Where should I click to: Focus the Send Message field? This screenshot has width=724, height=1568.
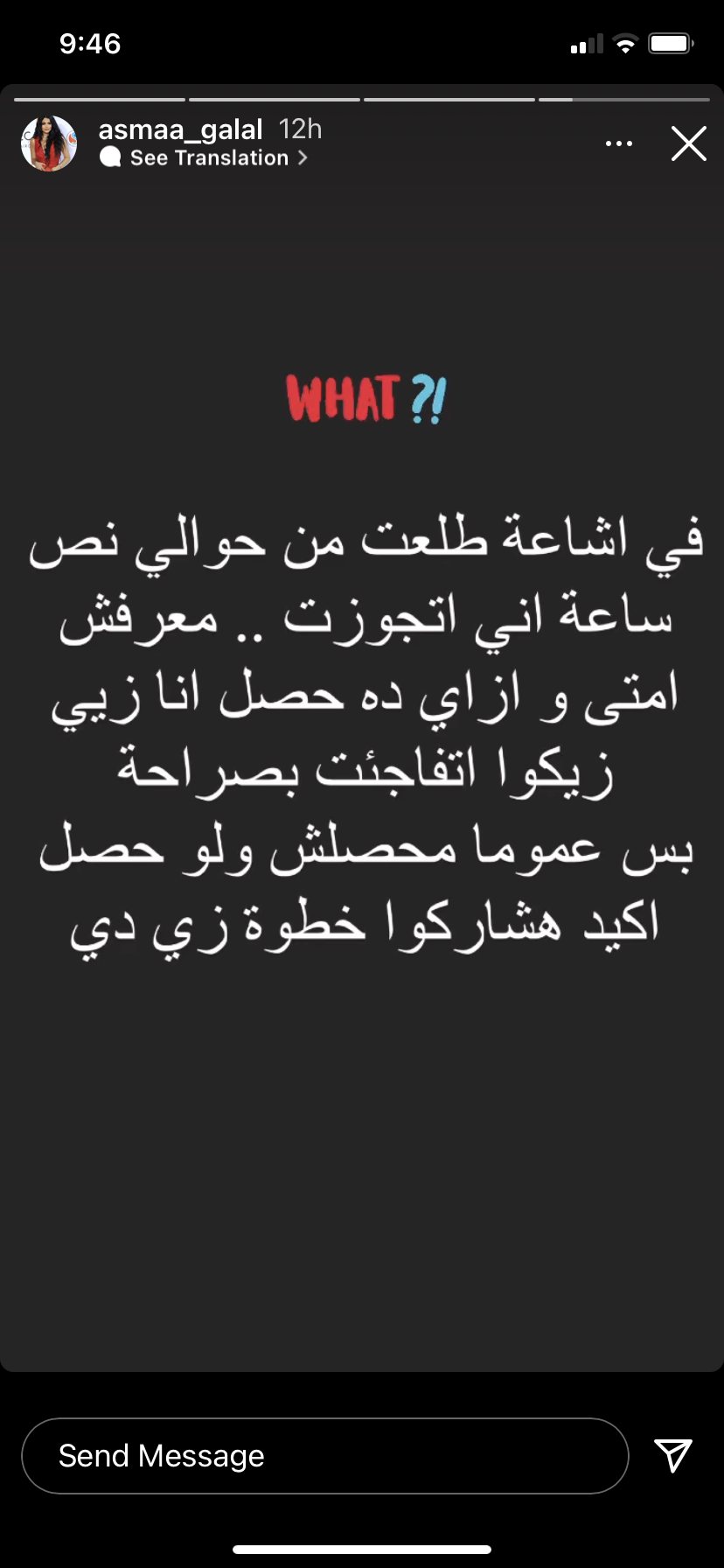click(324, 1455)
